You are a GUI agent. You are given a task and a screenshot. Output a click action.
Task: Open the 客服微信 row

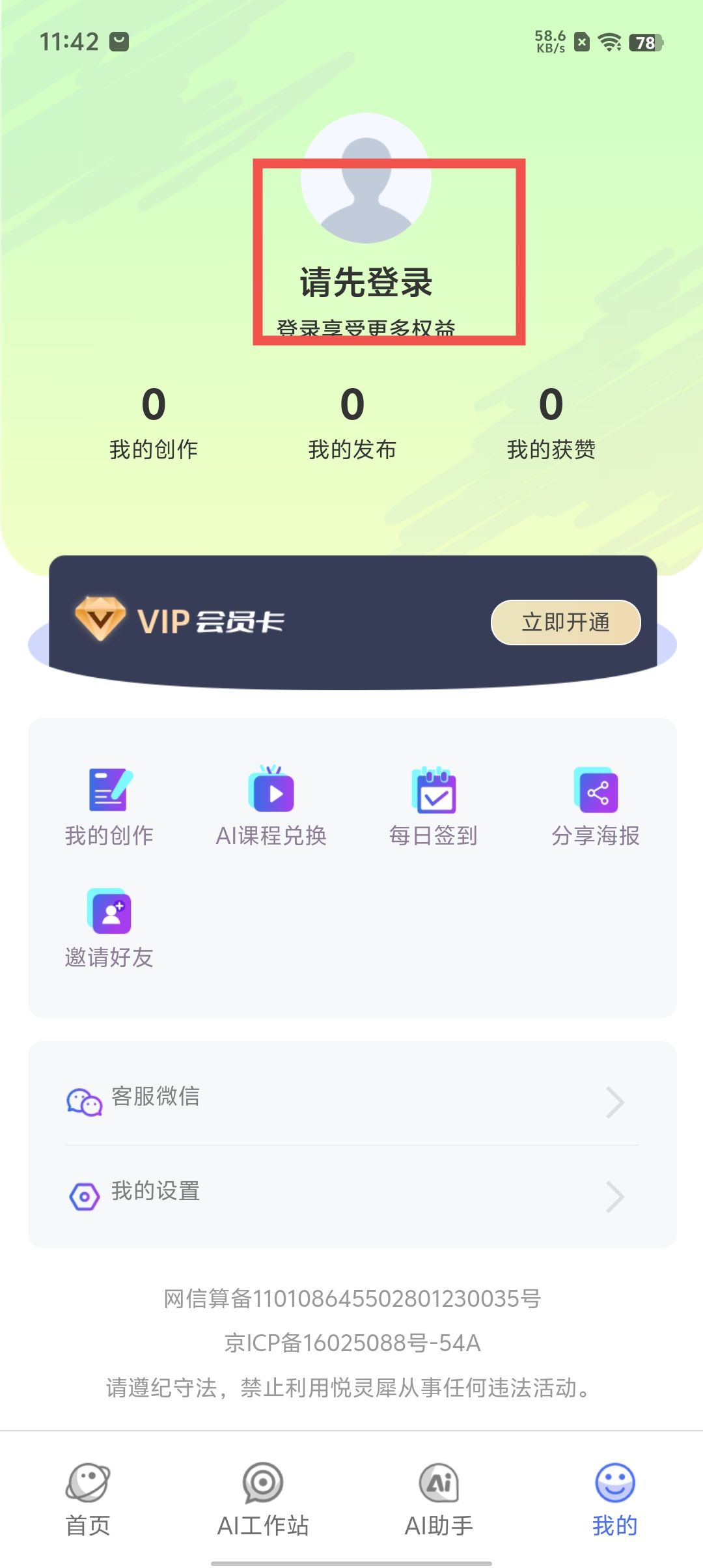[x=351, y=1099]
